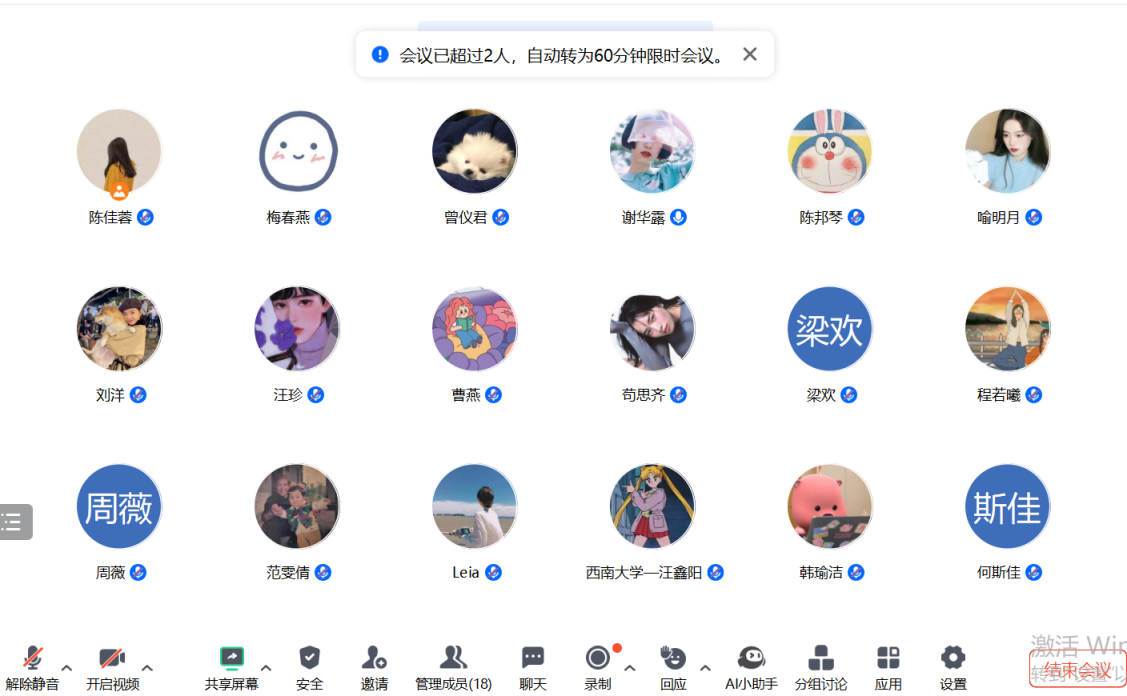This screenshot has height=696, width=1127.
Task: Open 管理成员(18) member list
Action: click(453, 667)
